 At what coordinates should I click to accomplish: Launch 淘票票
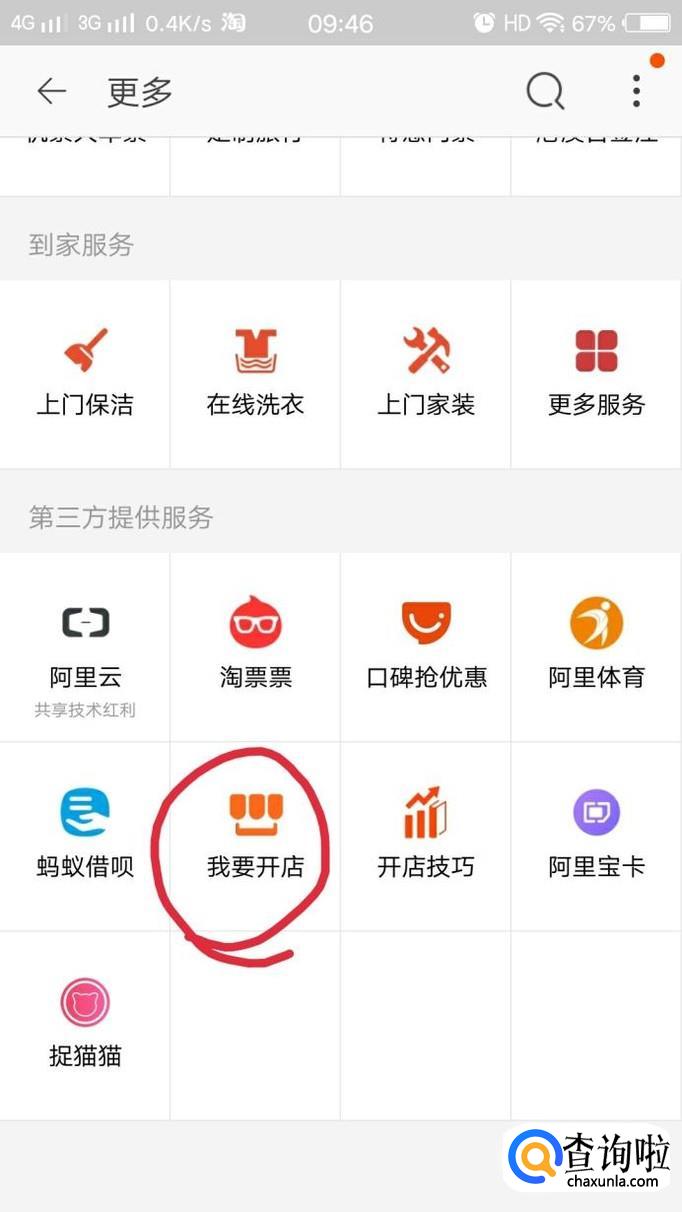pyautogui.click(x=255, y=647)
